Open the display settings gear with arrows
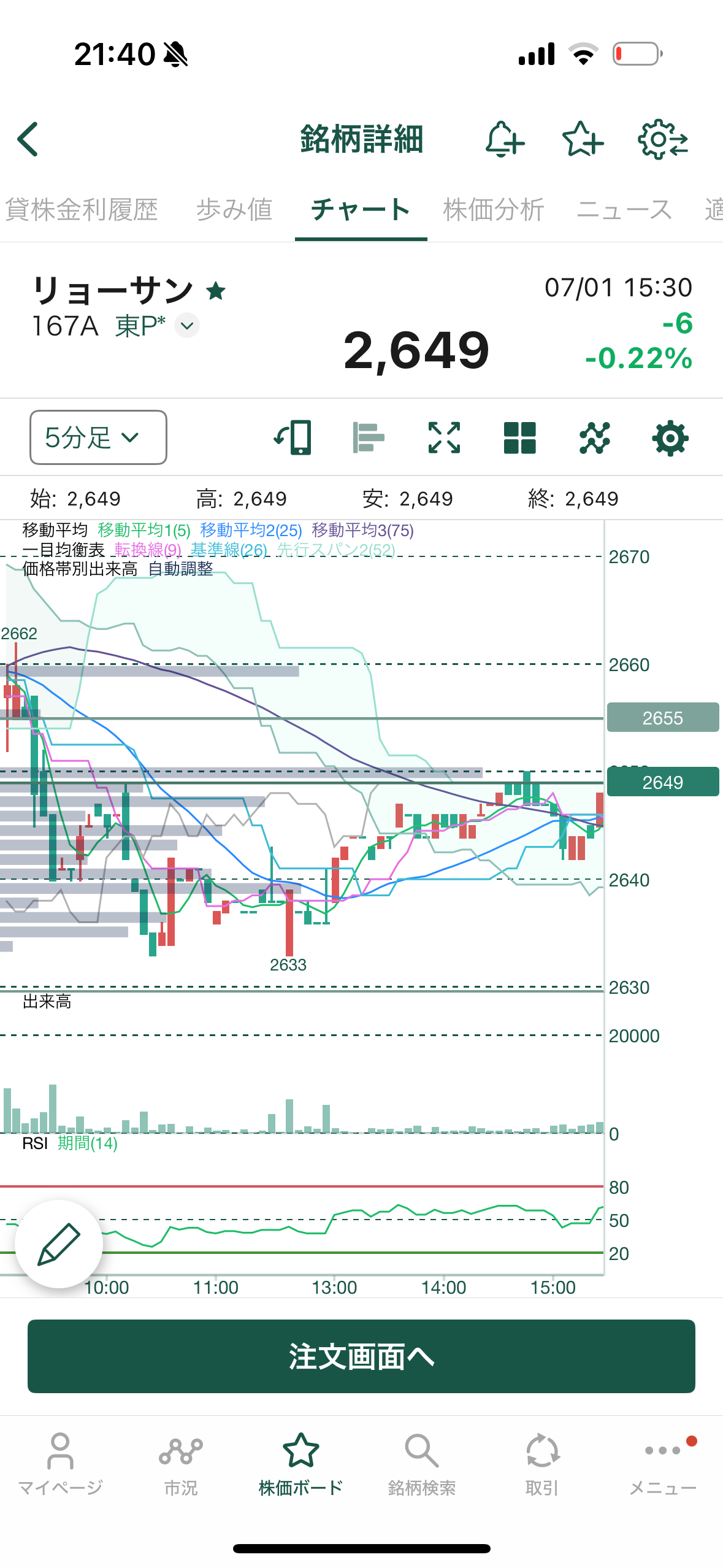The image size is (723, 1568). [x=663, y=140]
